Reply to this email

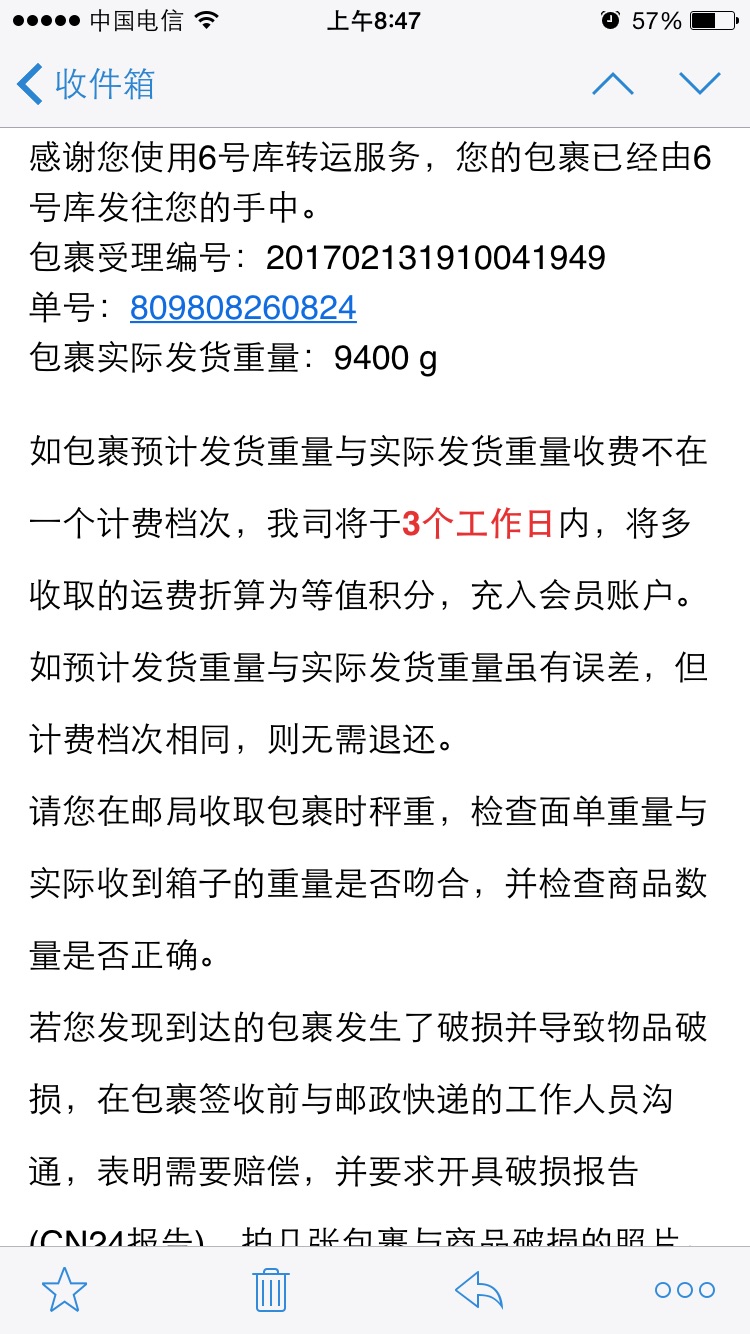479,1290
